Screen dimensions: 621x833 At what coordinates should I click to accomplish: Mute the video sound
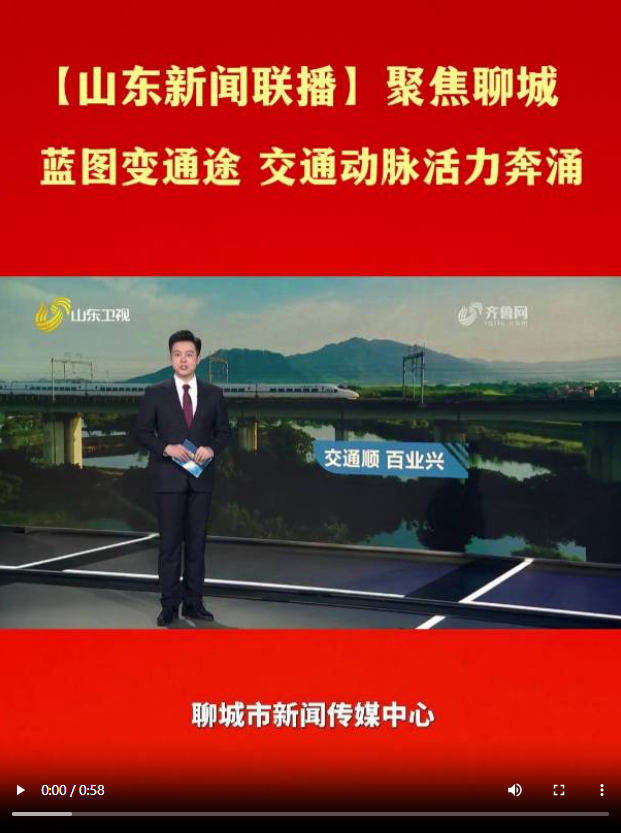click(515, 790)
